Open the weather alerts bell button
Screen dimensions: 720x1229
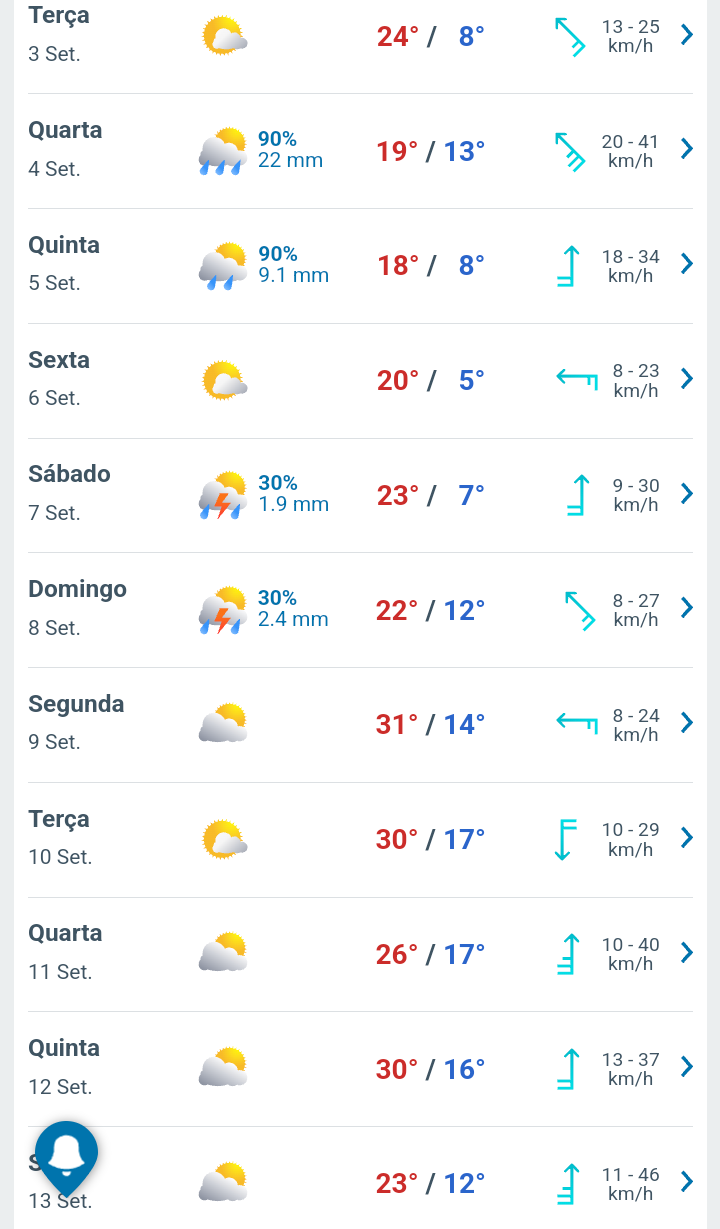pyautogui.click(x=67, y=1155)
